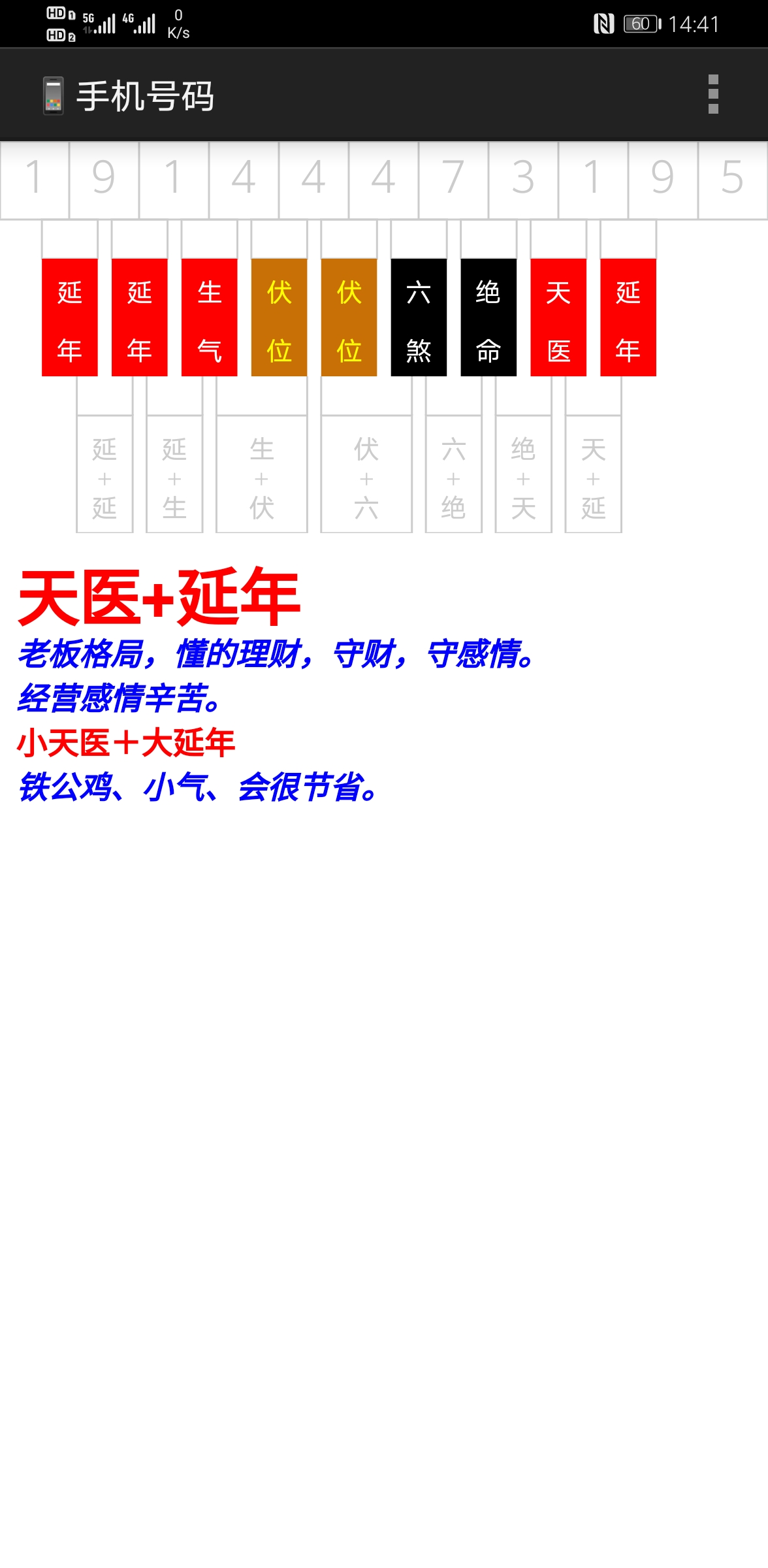
Task: Select the 绝+天 combination box
Action: click(x=523, y=478)
